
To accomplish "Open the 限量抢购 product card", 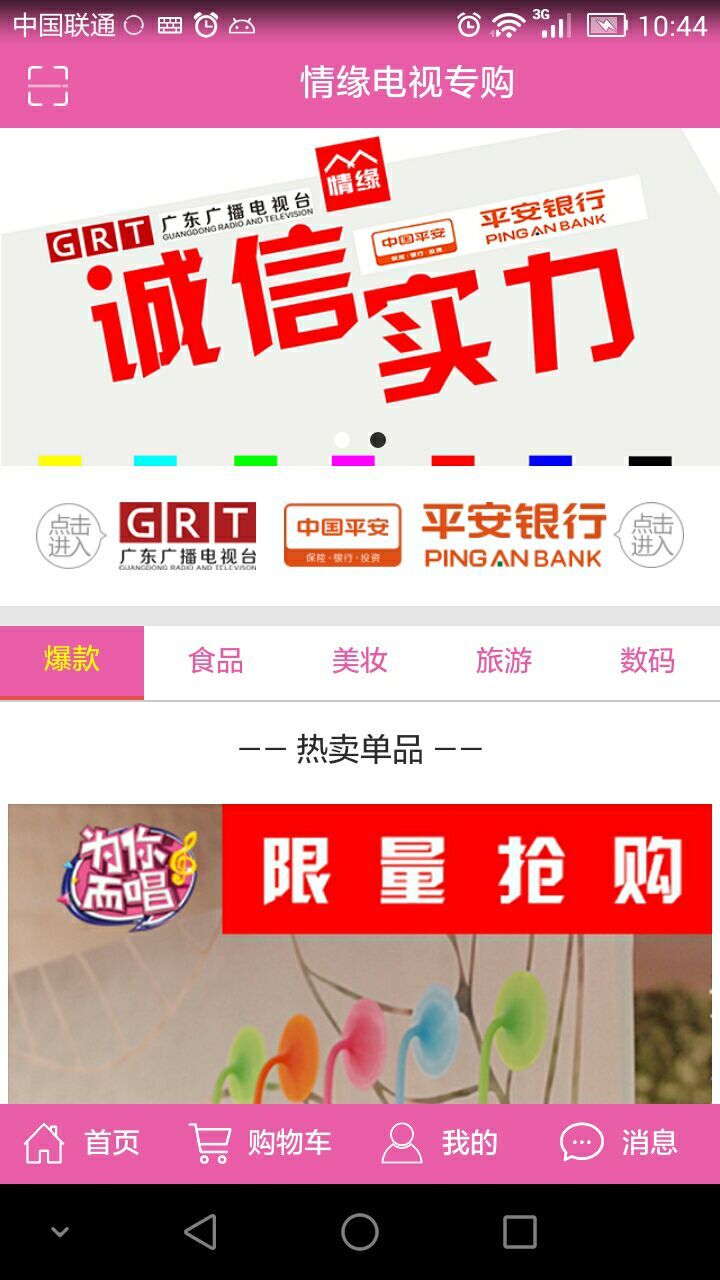I will click(360, 953).
